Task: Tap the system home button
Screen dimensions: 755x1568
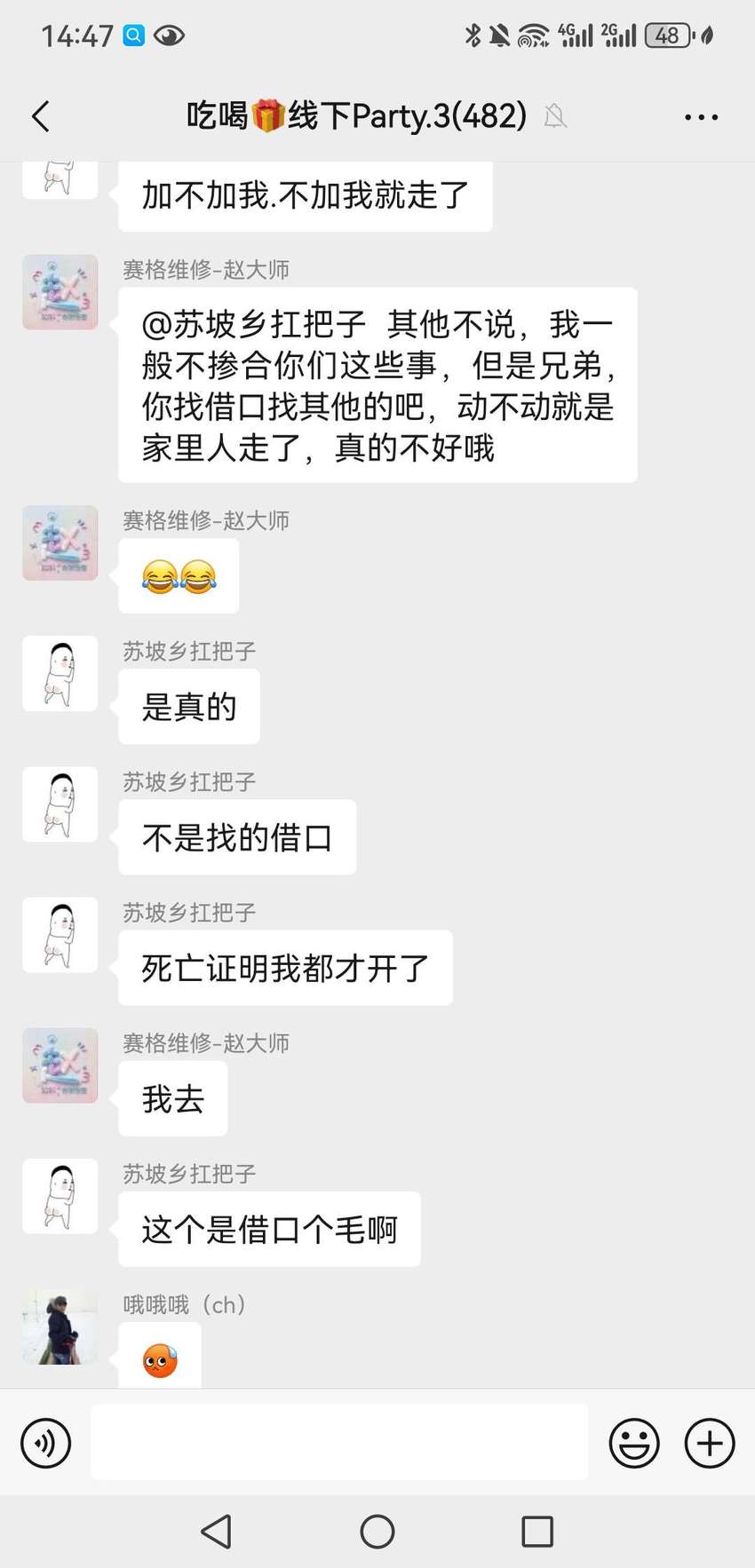Action: tap(377, 1532)
